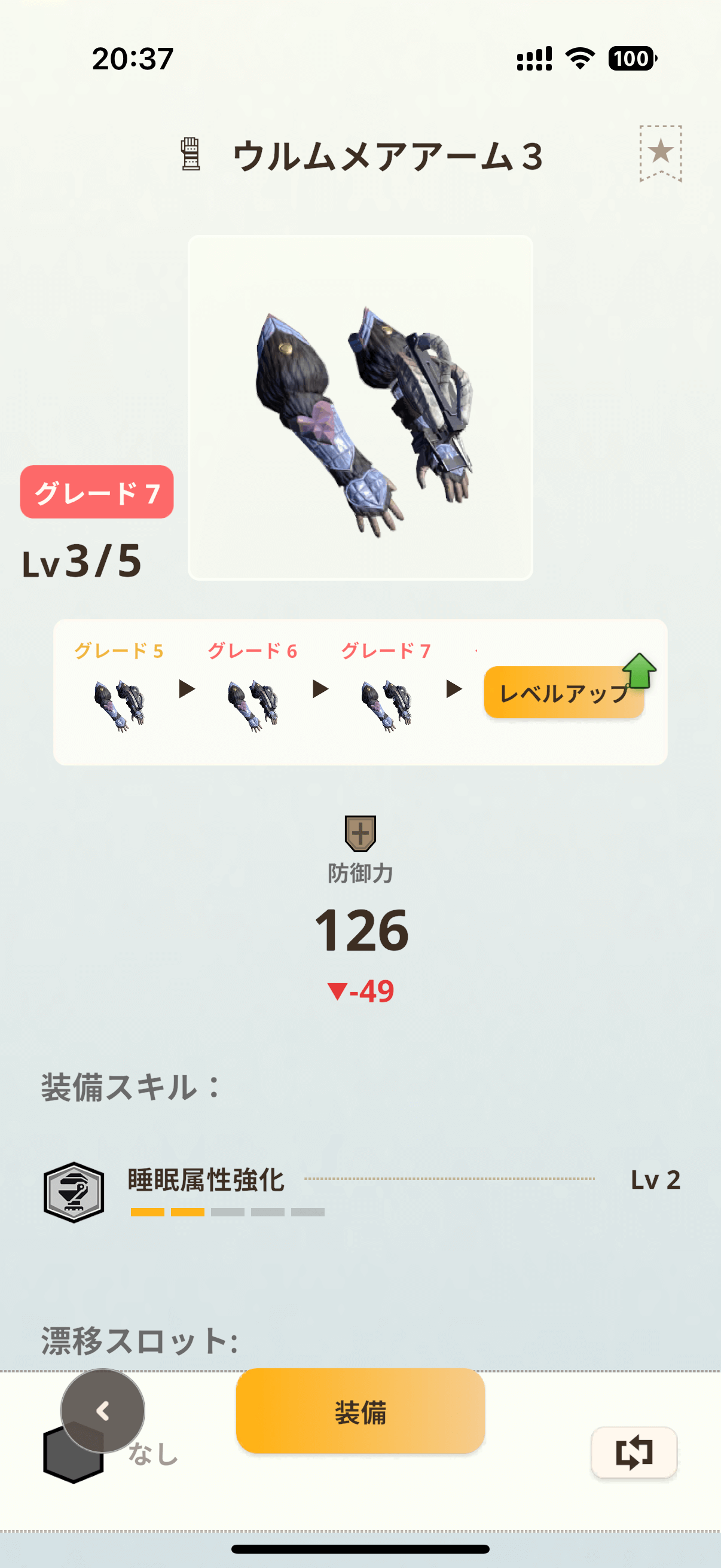The image size is (721, 1568).
Task: Mark this armor as favorite with the star bookmark
Action: (x=660, y=152)
